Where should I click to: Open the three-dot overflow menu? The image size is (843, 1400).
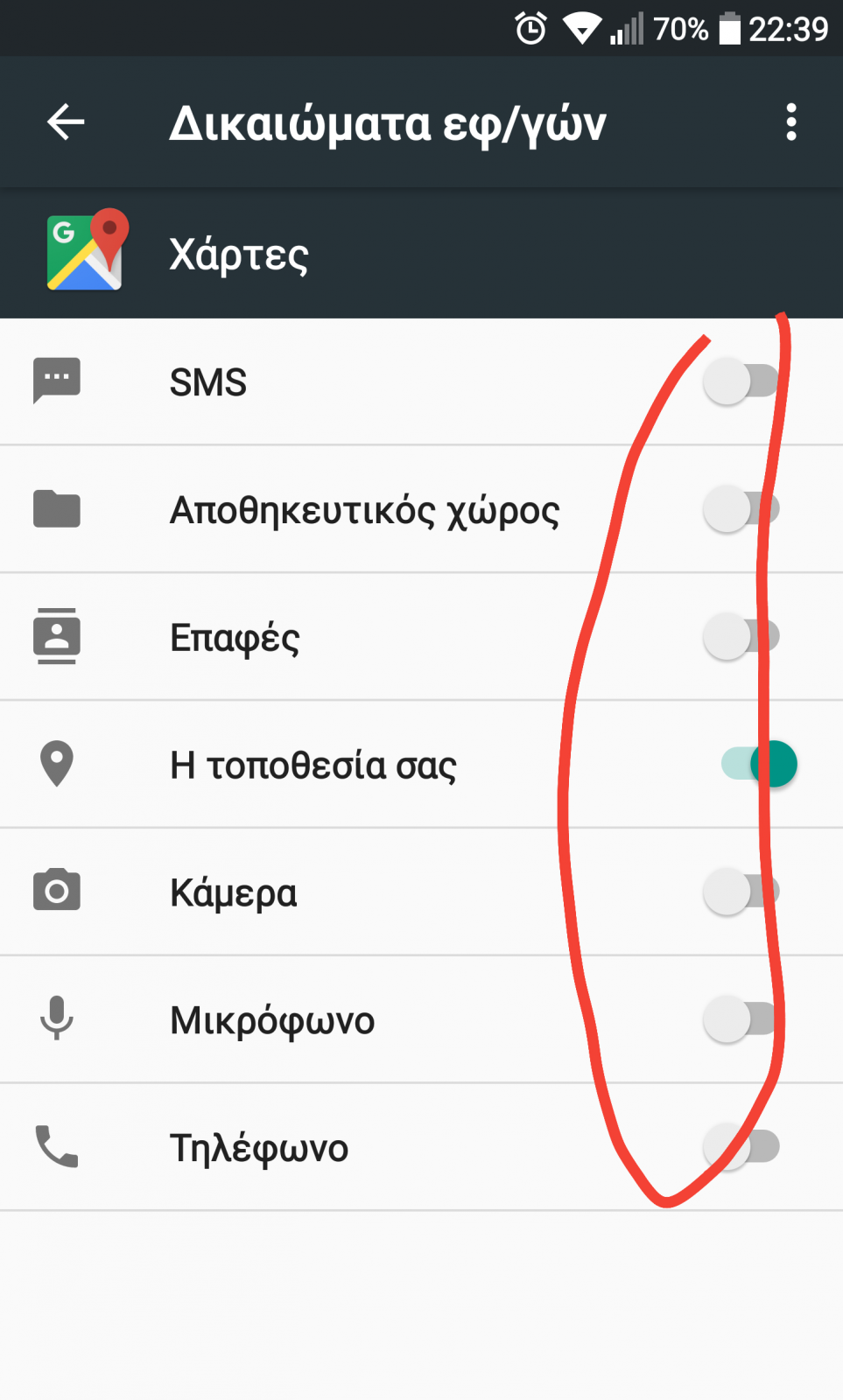point(791,122)
